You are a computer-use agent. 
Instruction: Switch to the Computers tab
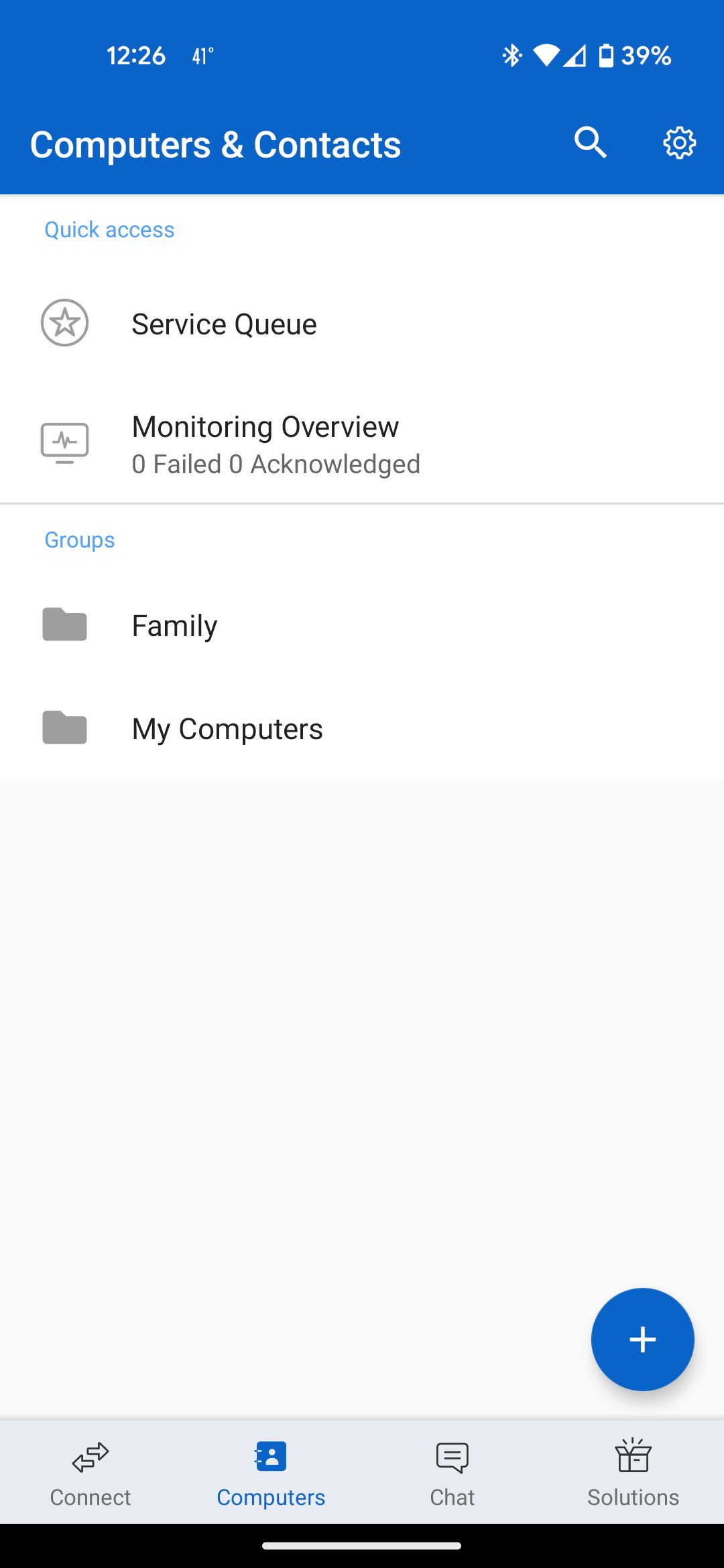coord(271,1471)
